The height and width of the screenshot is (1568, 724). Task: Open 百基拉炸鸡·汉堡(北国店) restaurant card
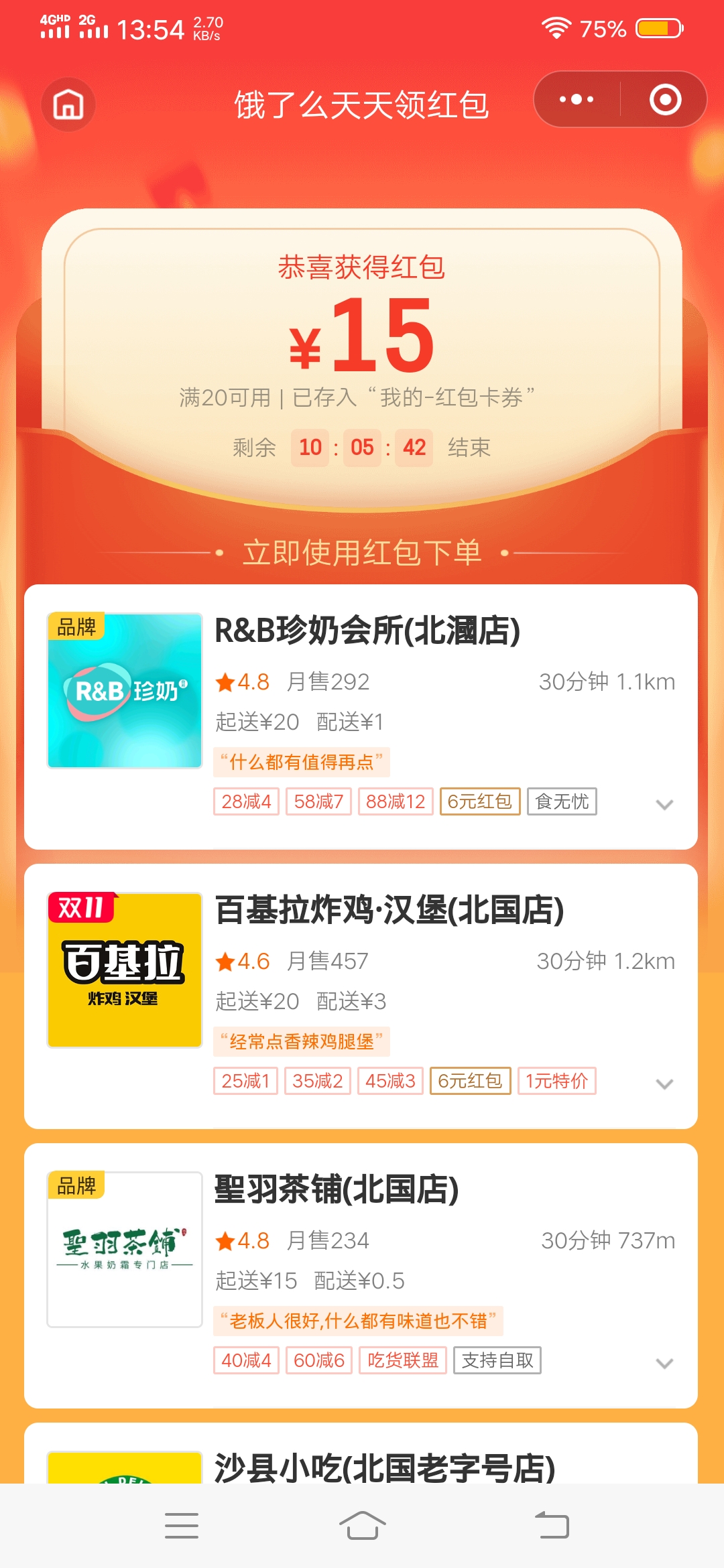pos(389,911)
